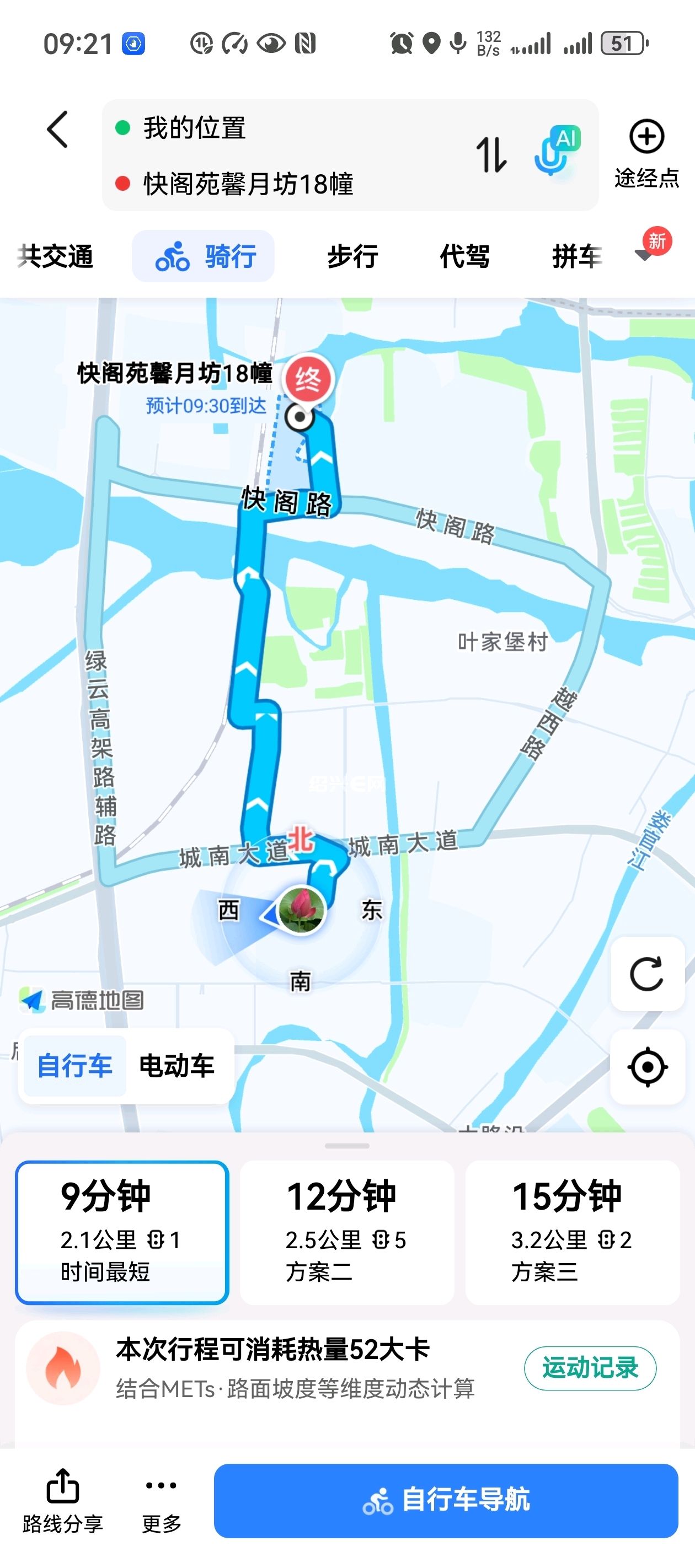Swap start and destination locations
The height and width of the screenshot is (1568, 695).
[x=491, y=154]
